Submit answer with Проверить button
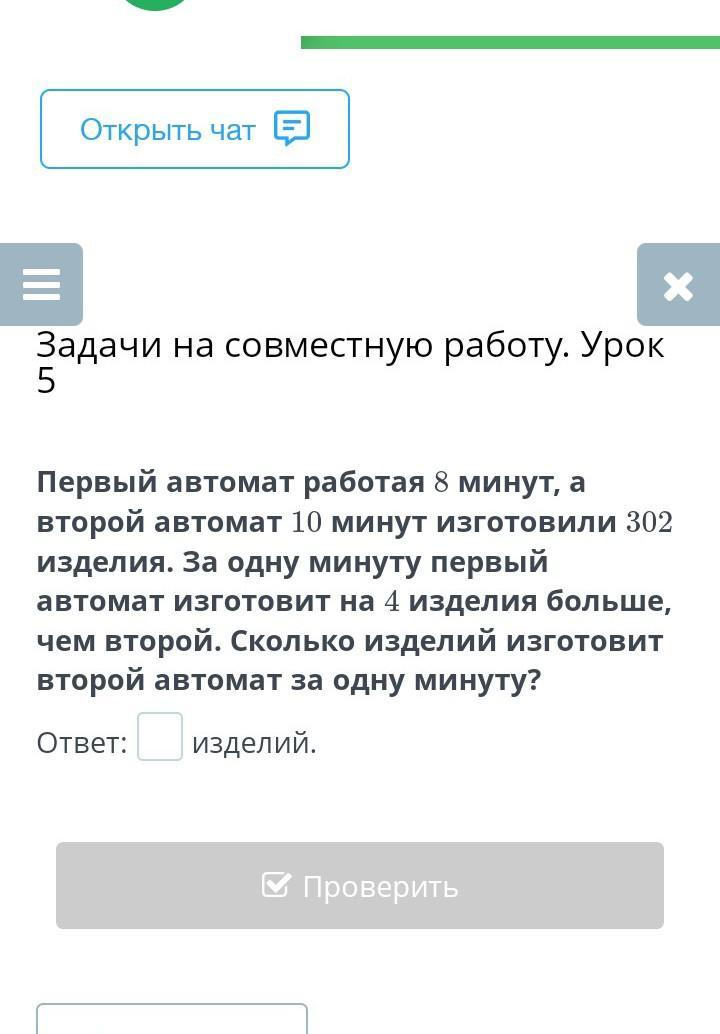This screenshot has height=1034, width=720. (x=360, y=886)
